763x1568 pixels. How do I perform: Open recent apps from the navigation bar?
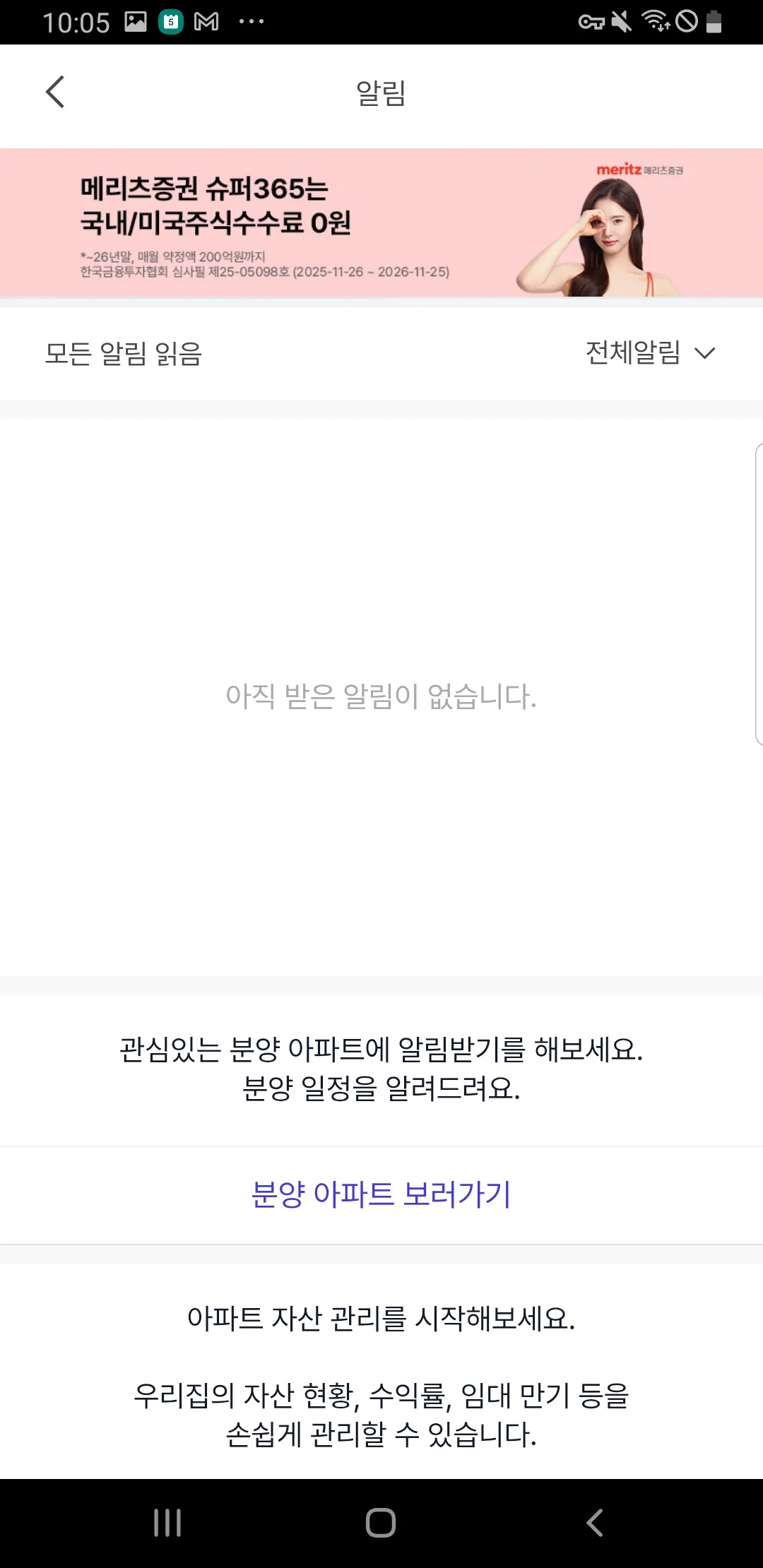(167, 1523)
